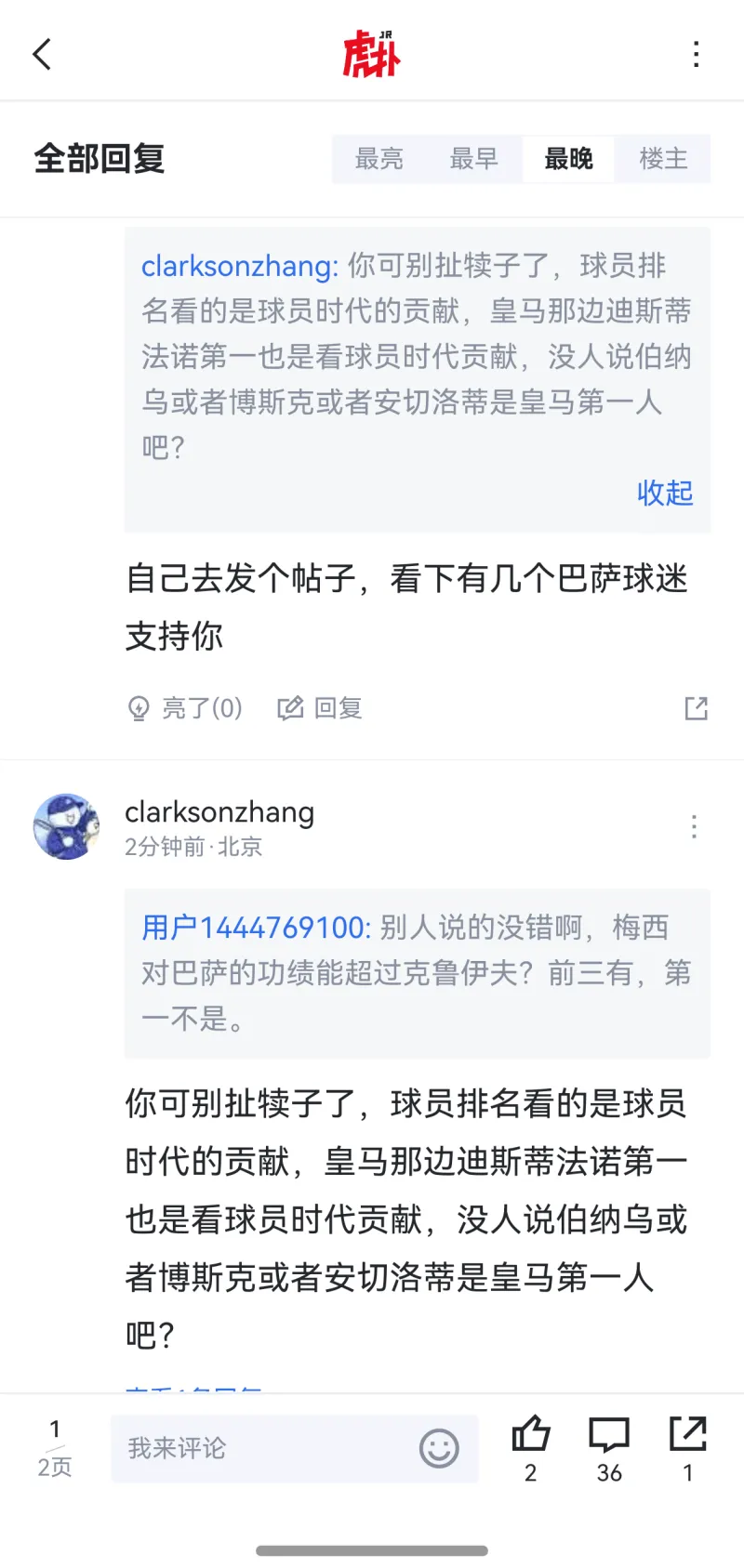744x1568 pixels.
Task: Open the page selector showing 1 of 2页
Action: pos(55,1447)
